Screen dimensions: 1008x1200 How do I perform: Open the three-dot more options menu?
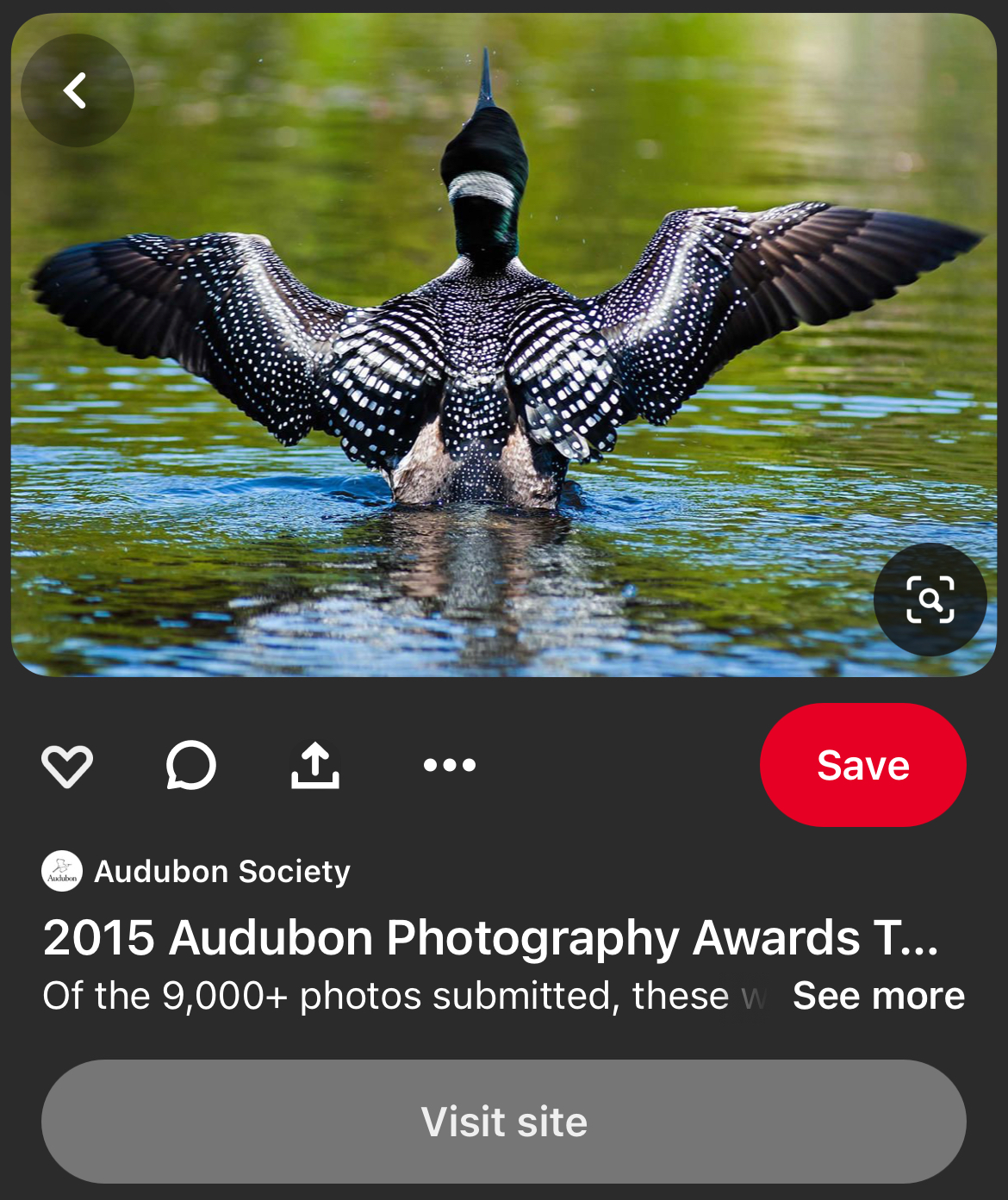coord(449,765)
